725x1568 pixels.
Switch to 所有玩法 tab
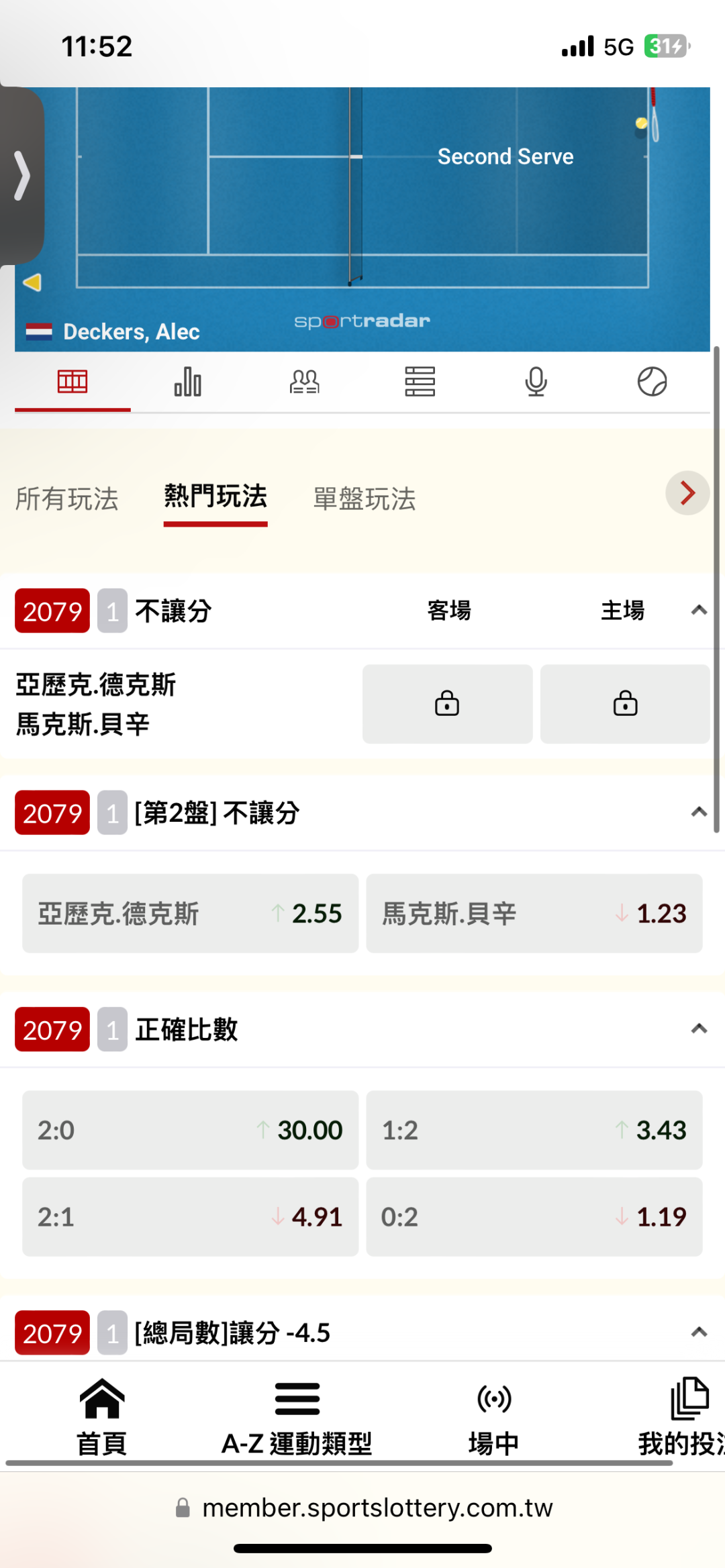[67, 499]
